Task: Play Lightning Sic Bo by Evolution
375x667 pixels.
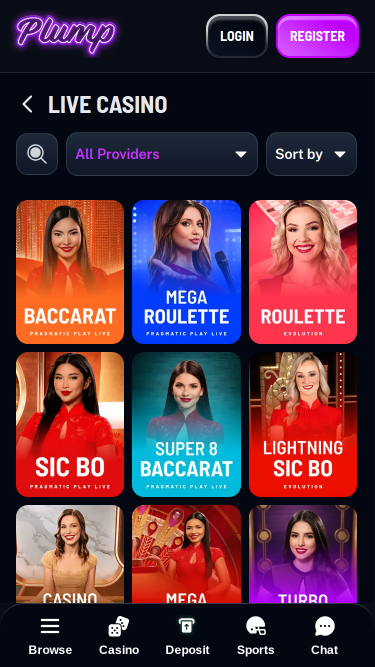Action: [x=303, y=425]
